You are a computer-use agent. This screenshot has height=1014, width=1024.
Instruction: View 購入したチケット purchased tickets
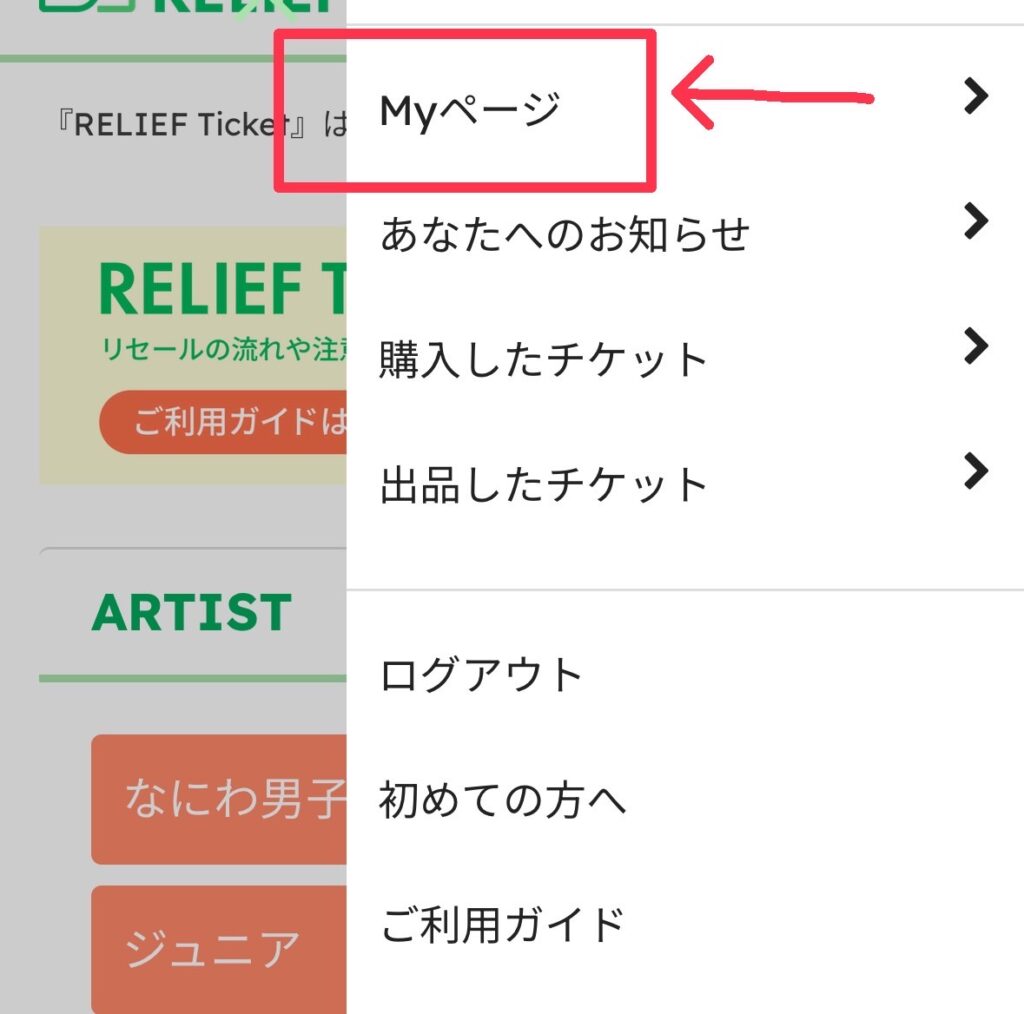(544, 360)
